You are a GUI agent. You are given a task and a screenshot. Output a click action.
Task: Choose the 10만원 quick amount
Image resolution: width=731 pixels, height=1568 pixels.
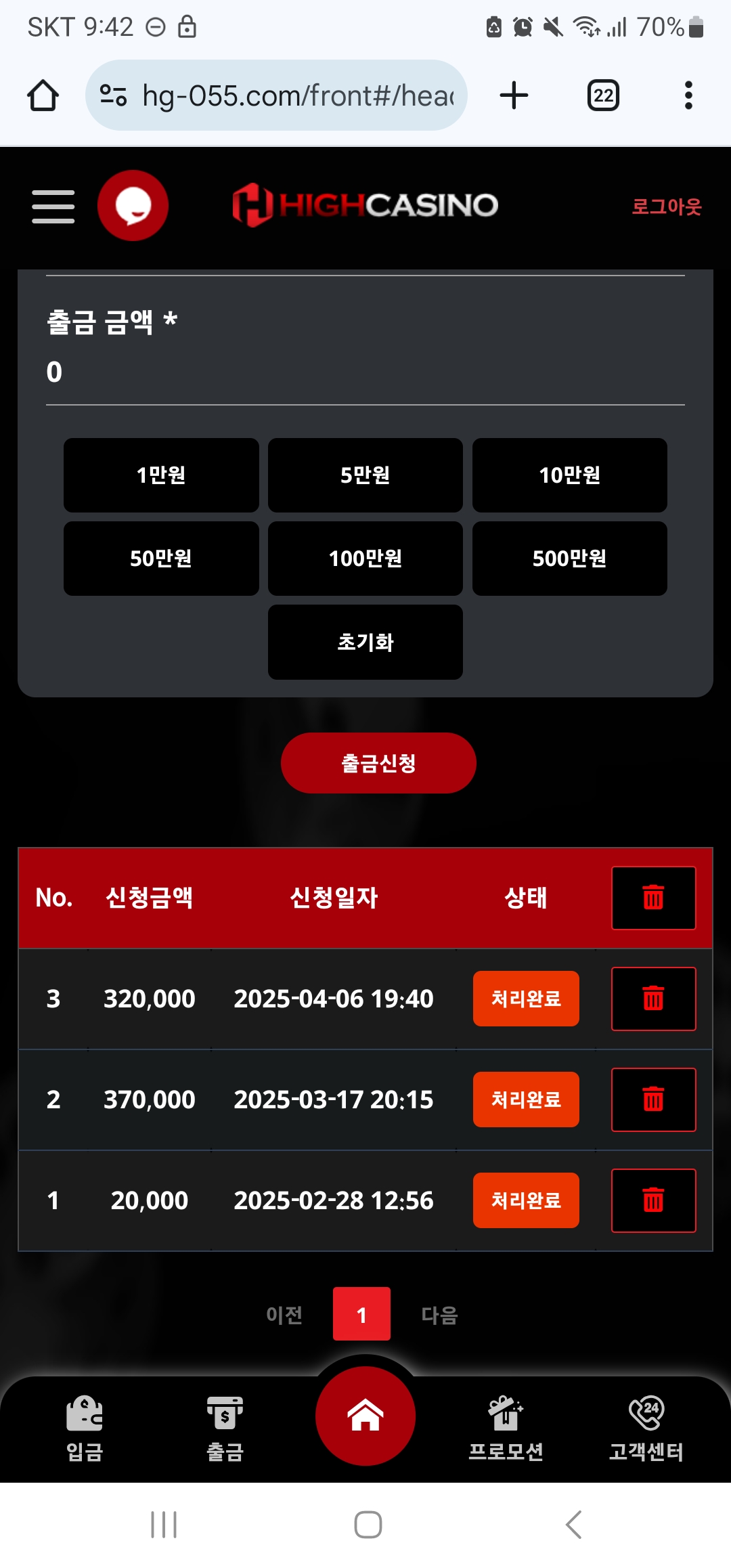tap(570, 475)
